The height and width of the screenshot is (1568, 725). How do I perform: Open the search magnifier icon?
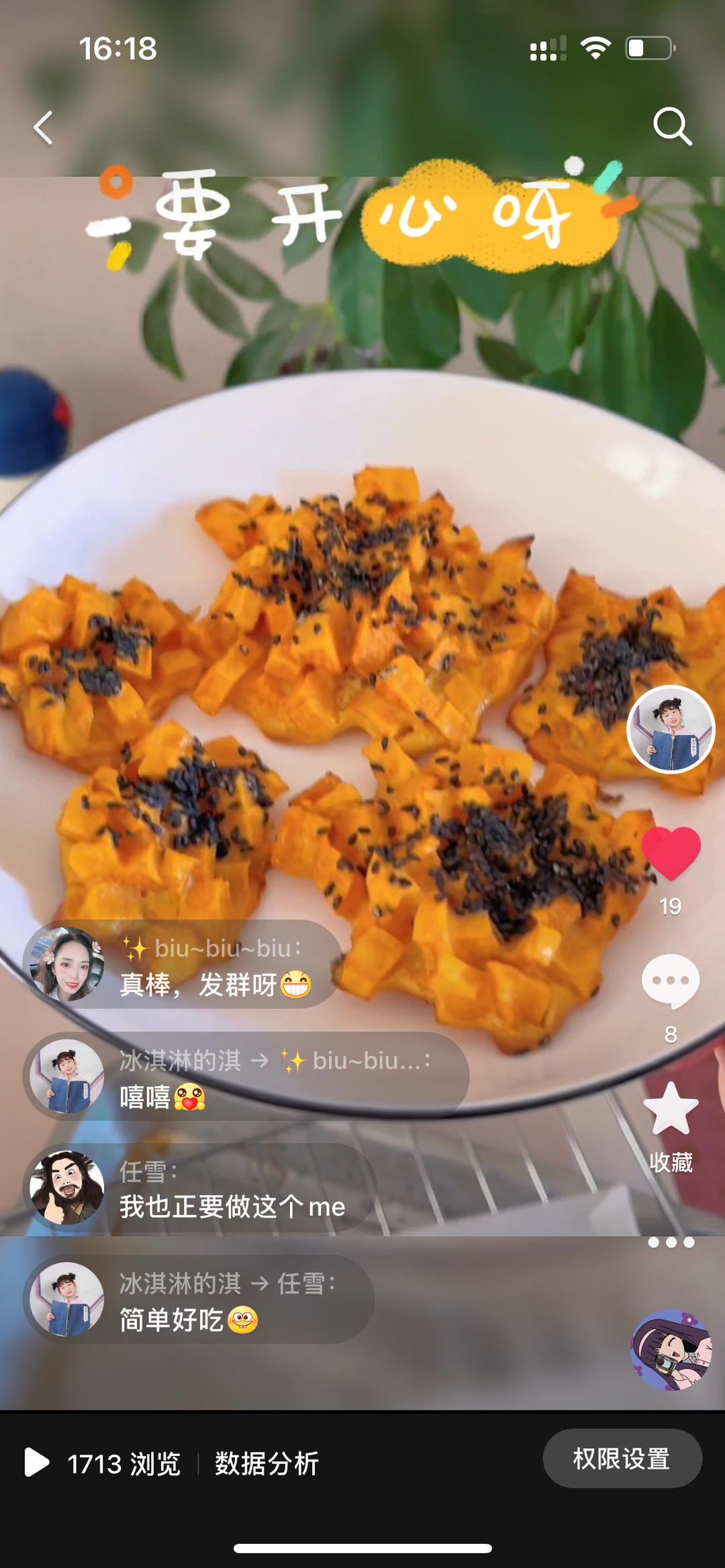pyautogui.click(x=672, y=126)
